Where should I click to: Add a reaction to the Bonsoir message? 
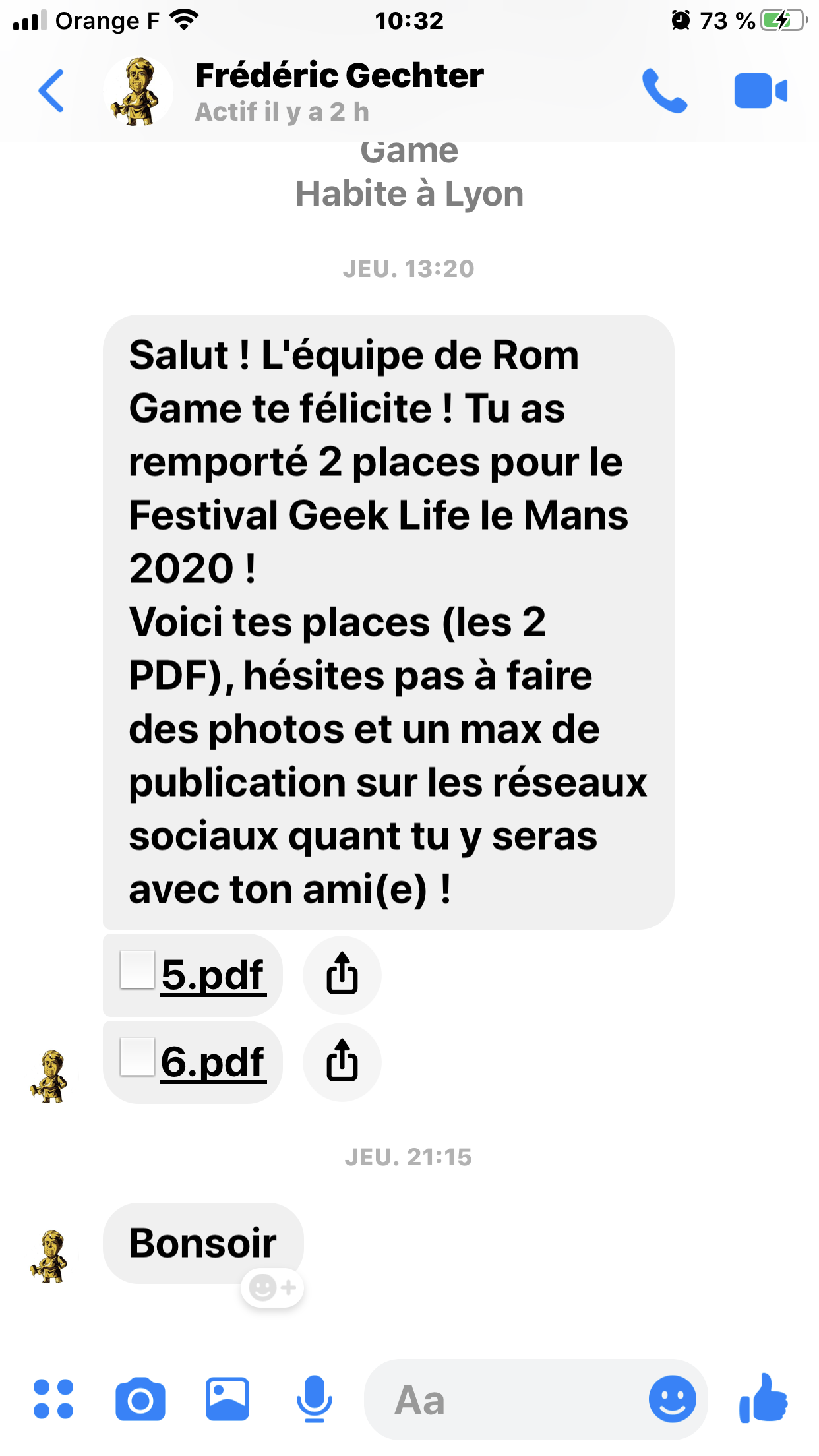click(272, 1287)
